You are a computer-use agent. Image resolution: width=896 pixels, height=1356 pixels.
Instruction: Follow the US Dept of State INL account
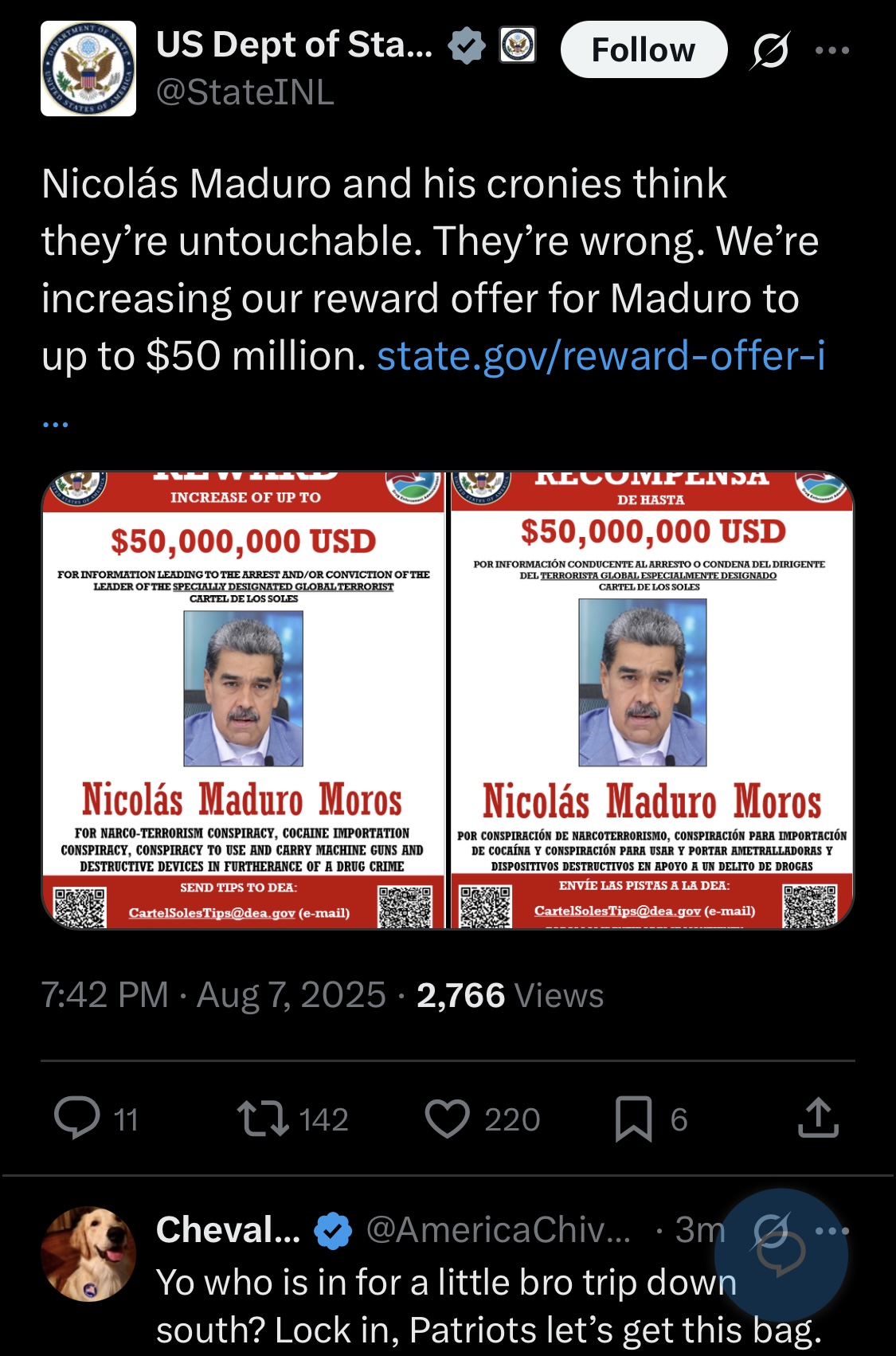point(644,49)
